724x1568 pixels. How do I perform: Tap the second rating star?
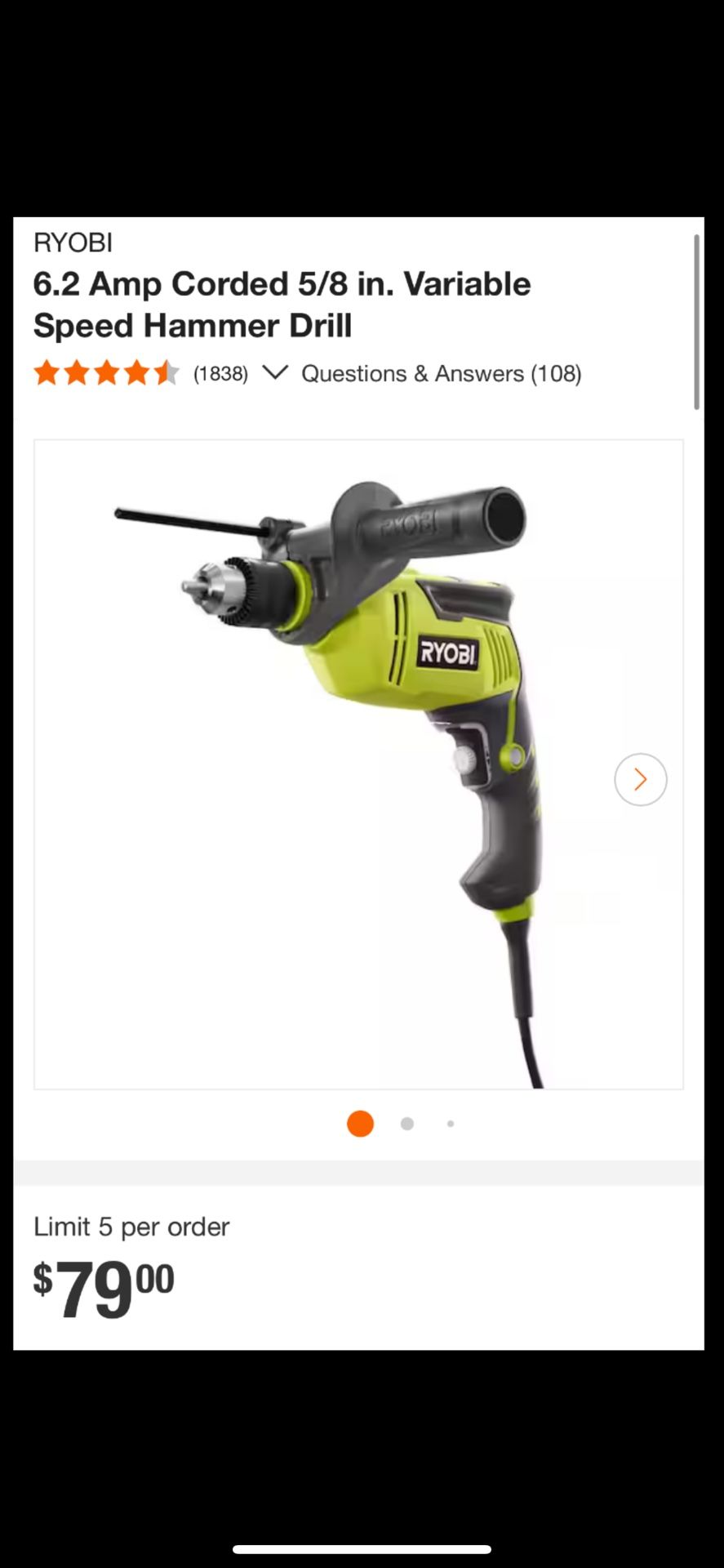pos(77,373)
